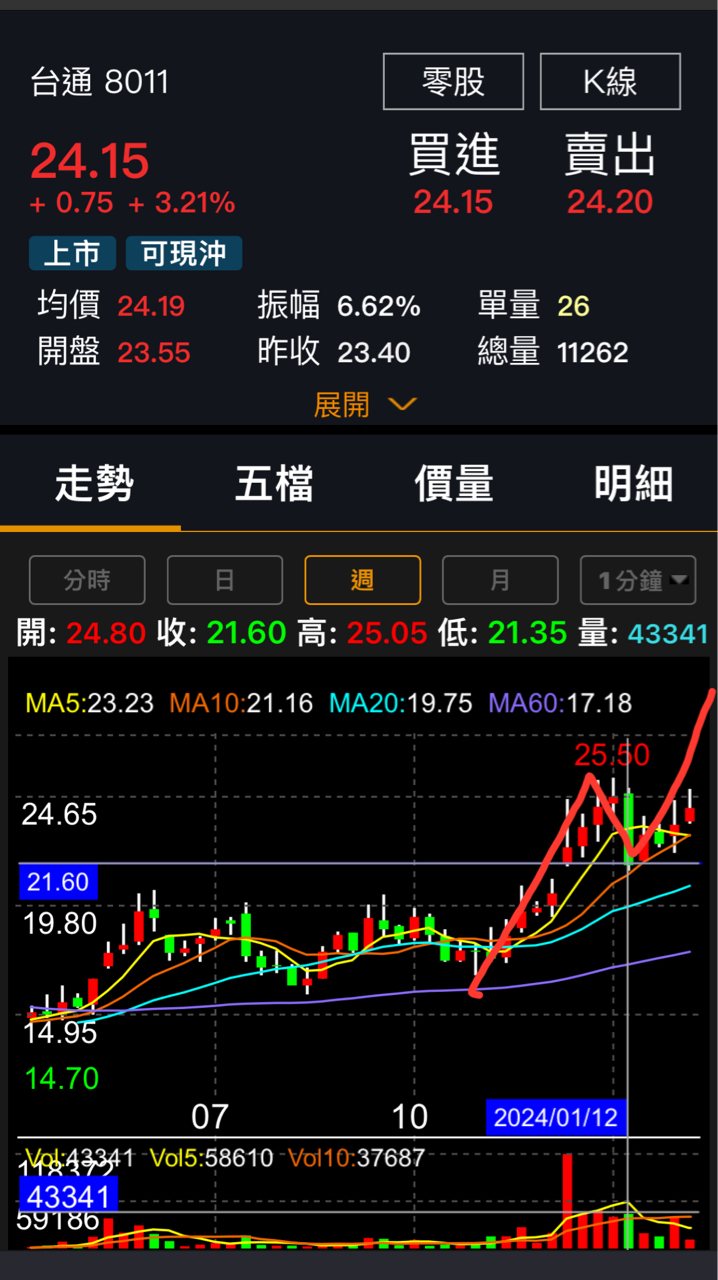Switch to the 明細 tab
Screen dimensions: 718x1280
(633, 485)
